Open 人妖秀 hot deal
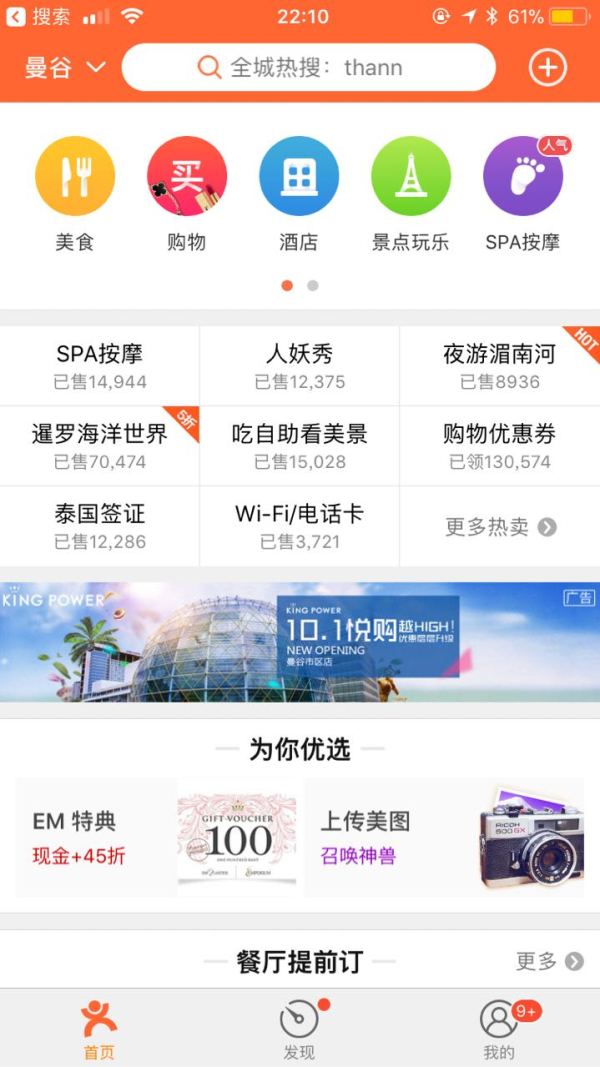 (x=299, y=366)
